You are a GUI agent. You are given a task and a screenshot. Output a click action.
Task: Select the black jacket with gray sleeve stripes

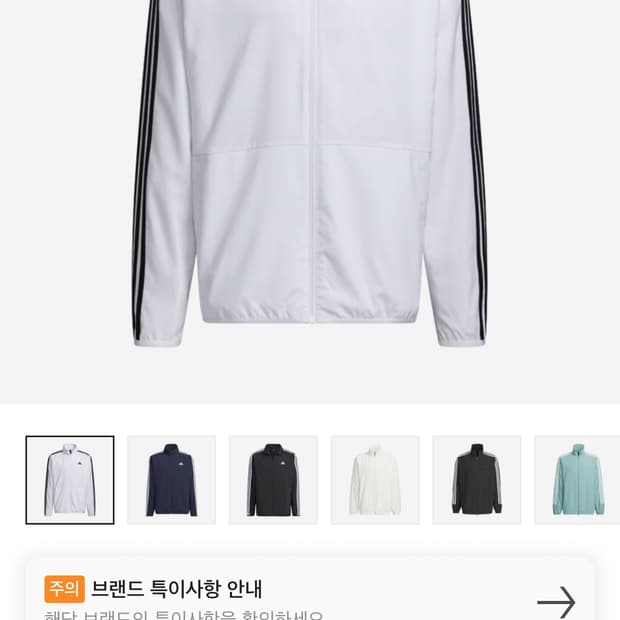click(274, 480)
